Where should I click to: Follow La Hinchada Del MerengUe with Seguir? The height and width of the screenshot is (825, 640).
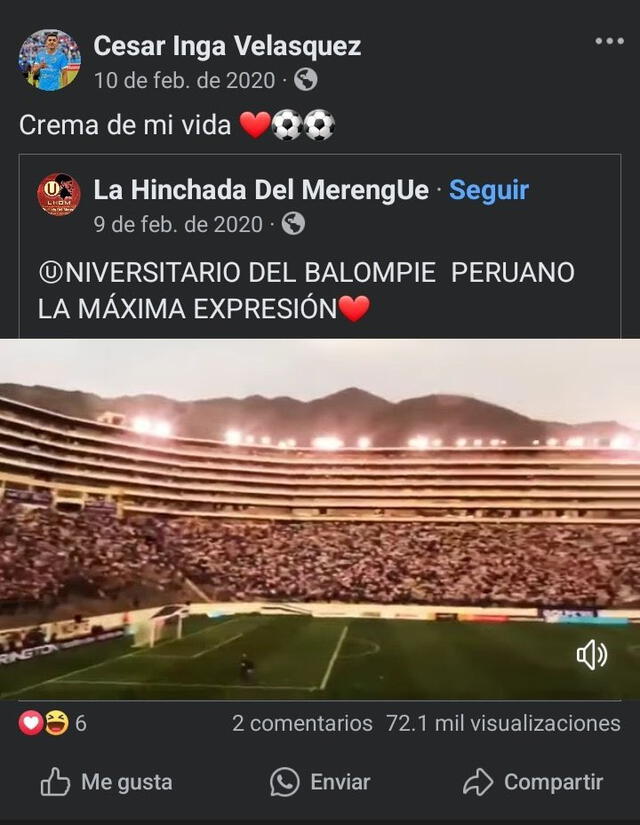(489, 190)
